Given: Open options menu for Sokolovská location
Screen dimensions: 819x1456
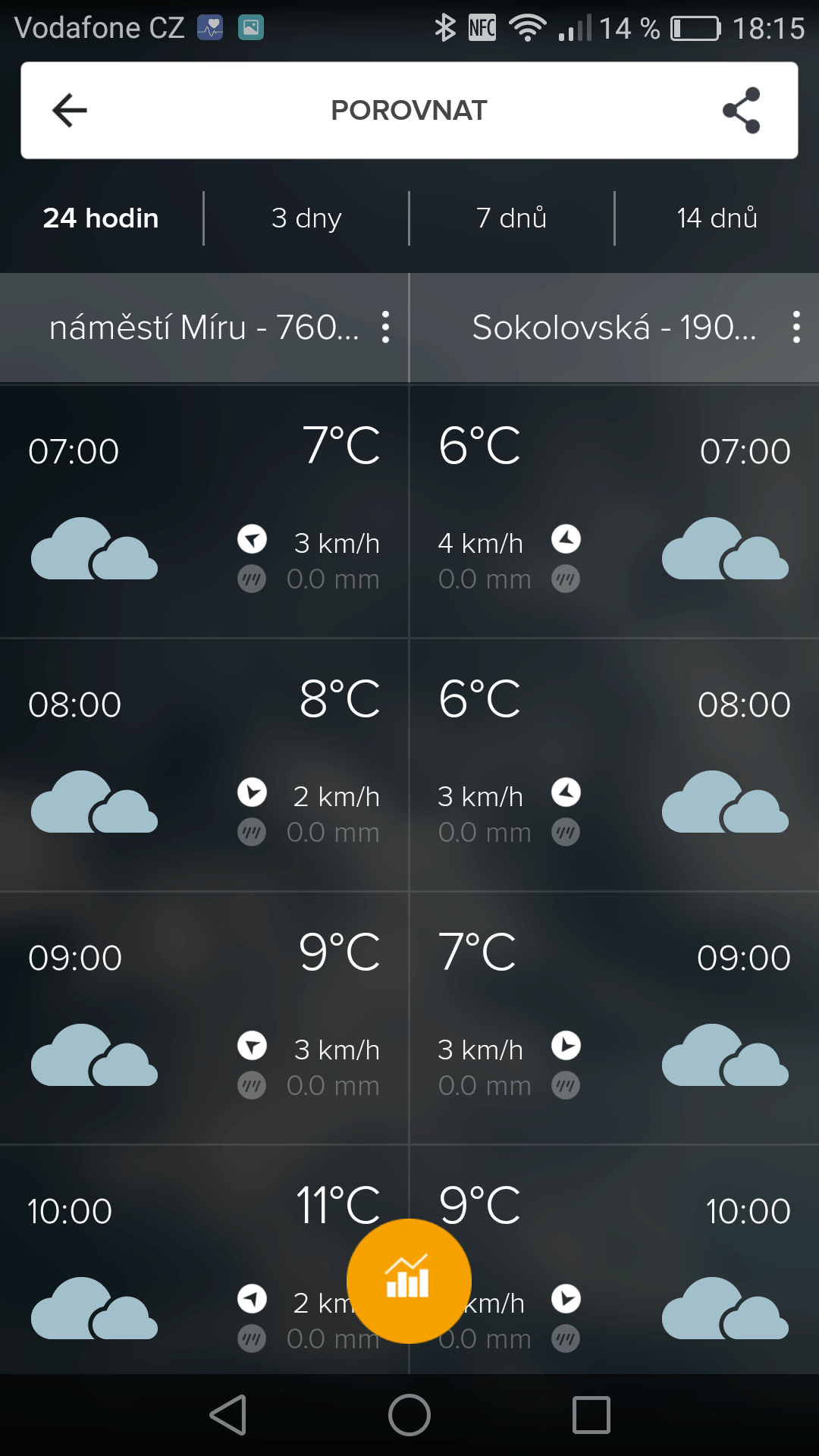Looking at the screenshot, I should point(796,328).
